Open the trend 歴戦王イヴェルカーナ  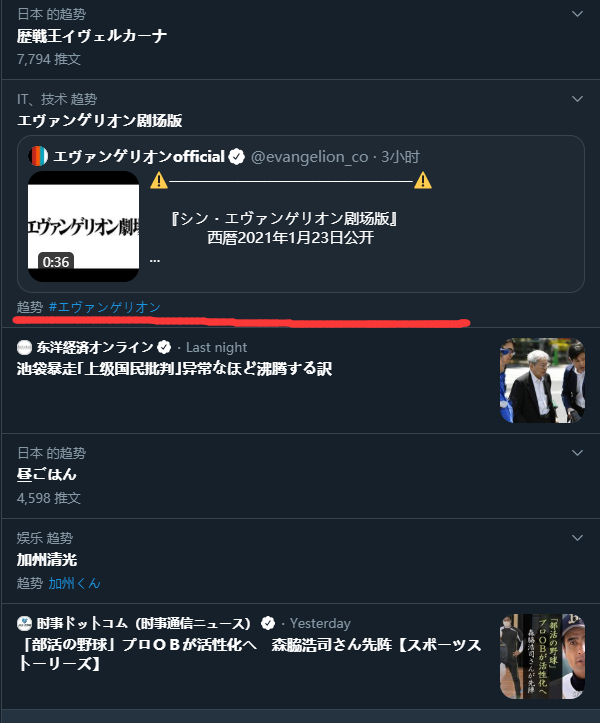point(92,36)
